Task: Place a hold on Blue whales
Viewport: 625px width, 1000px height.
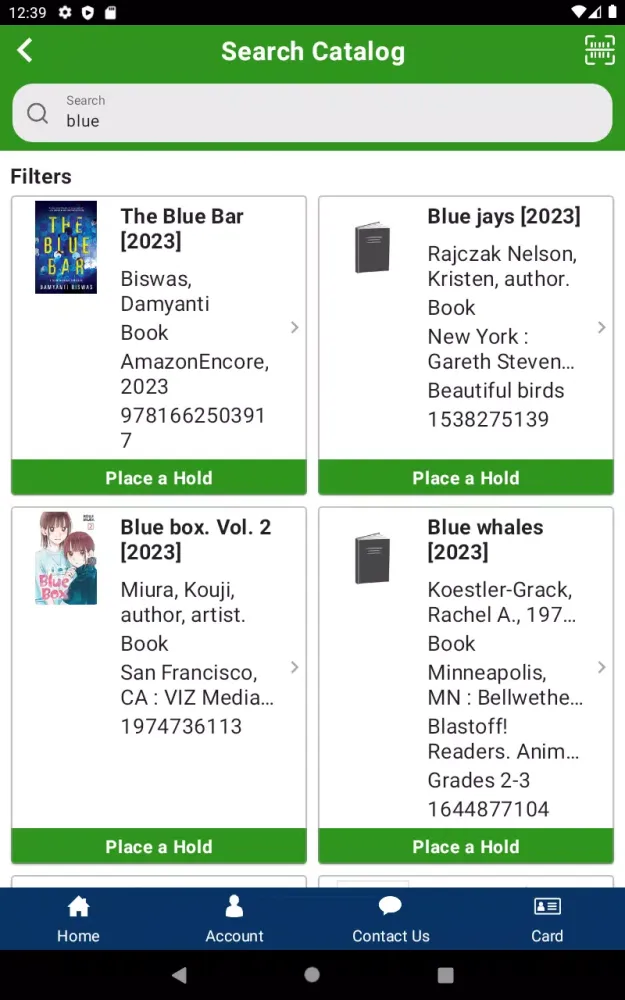Action: coord(466,847)
